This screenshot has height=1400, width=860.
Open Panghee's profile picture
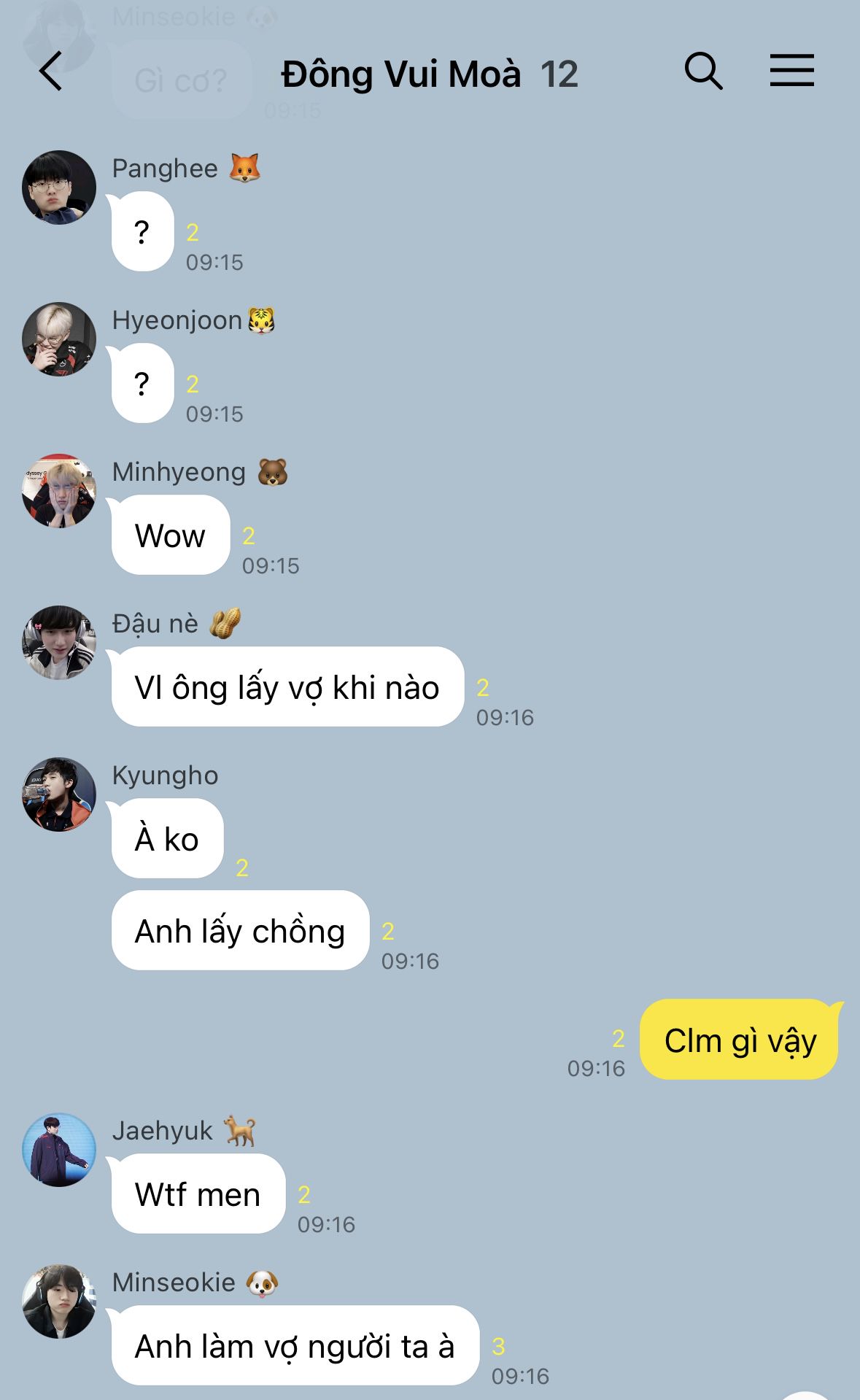[x=59, y=187]
